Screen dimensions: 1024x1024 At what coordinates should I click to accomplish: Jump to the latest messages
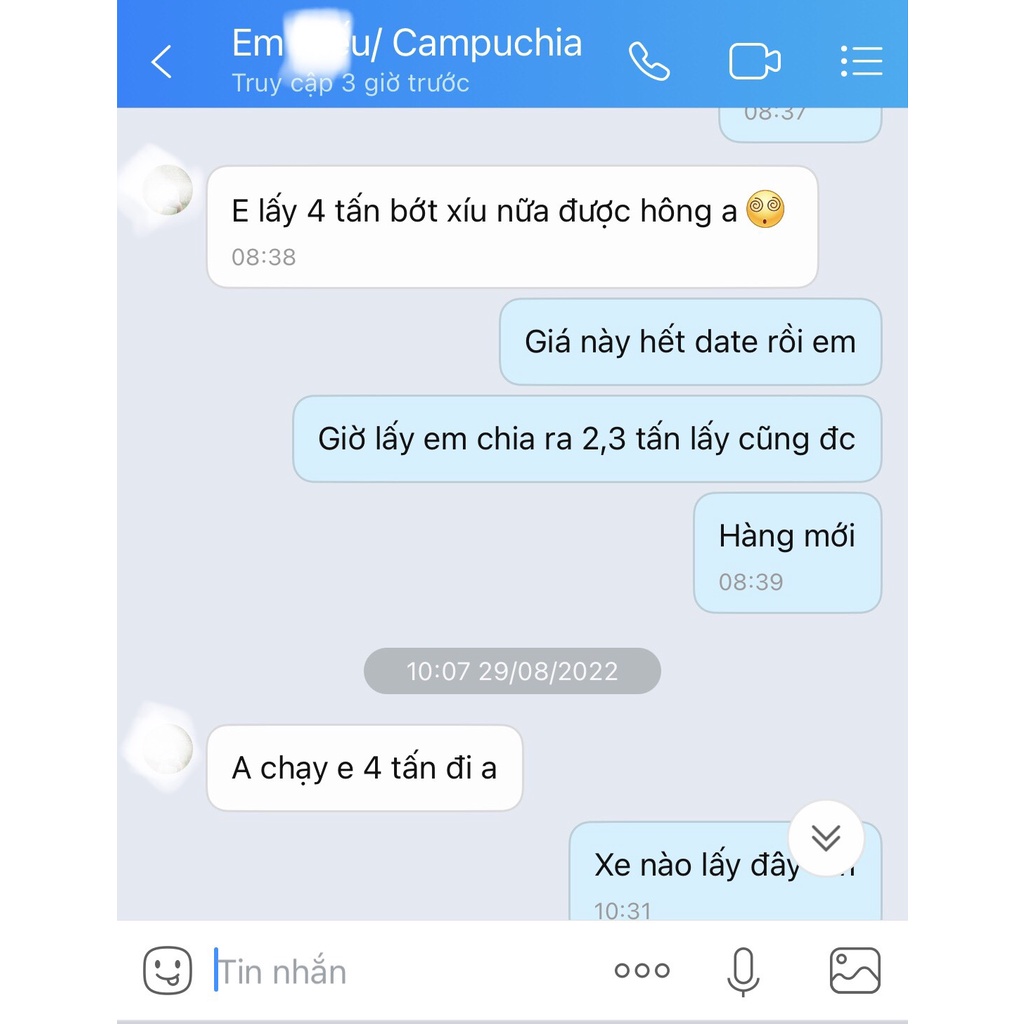pyautogui.click(x=825, y=838)
